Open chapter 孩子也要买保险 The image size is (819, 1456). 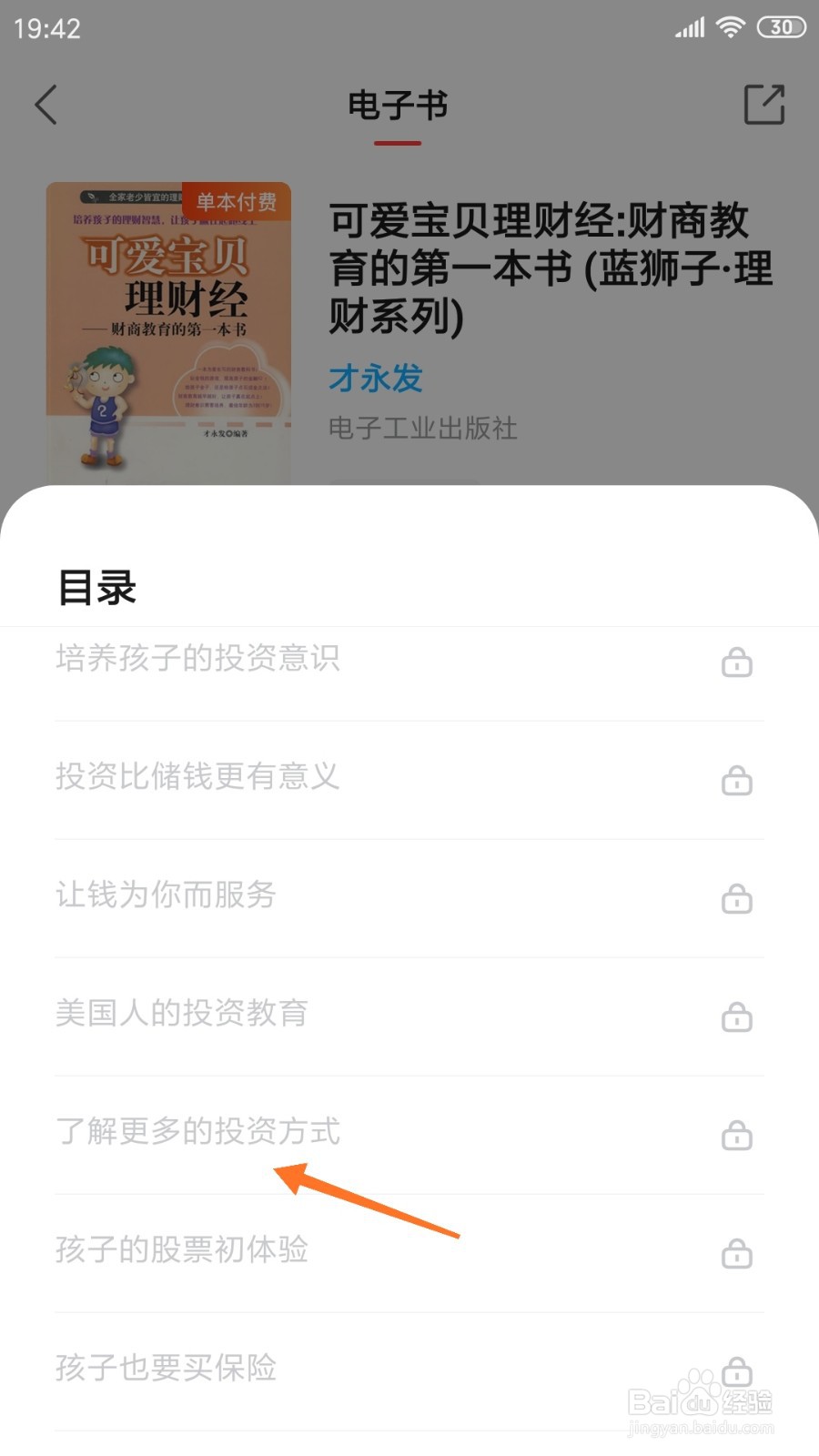(x=409, y=1371)
